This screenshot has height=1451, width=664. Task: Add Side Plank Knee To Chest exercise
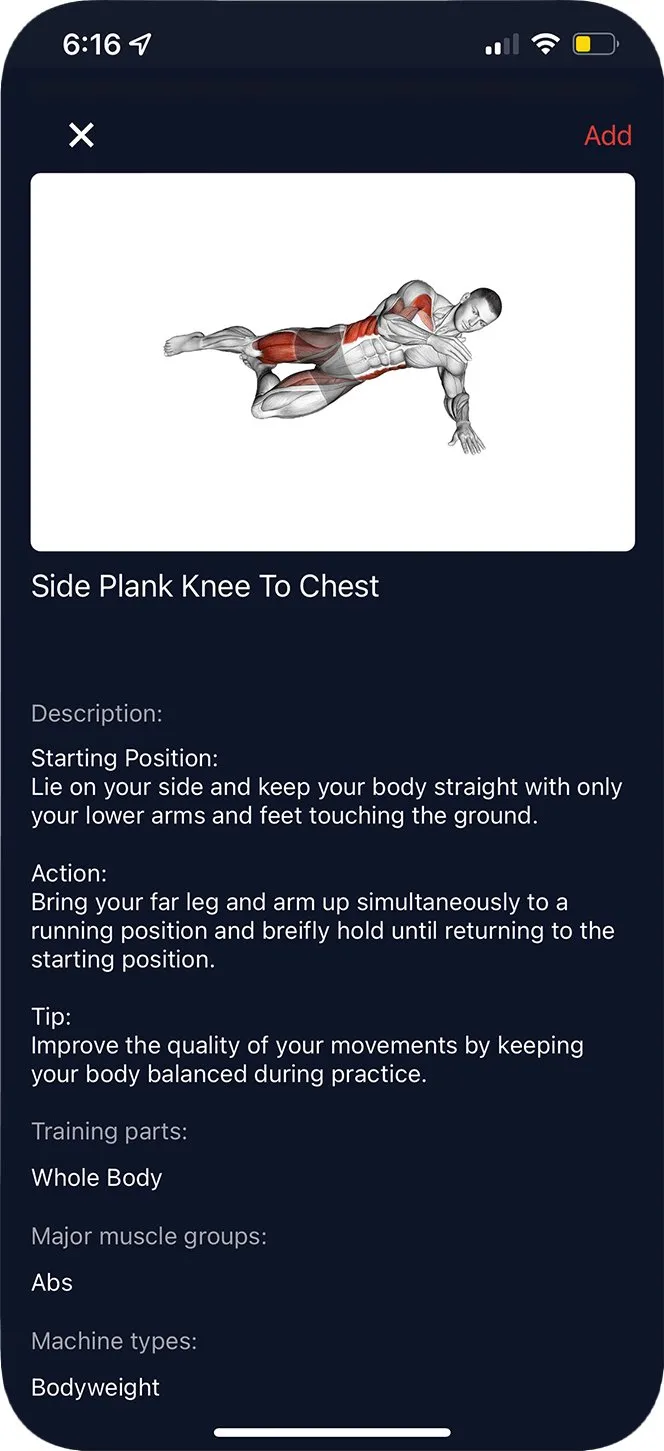click(607, 136)
